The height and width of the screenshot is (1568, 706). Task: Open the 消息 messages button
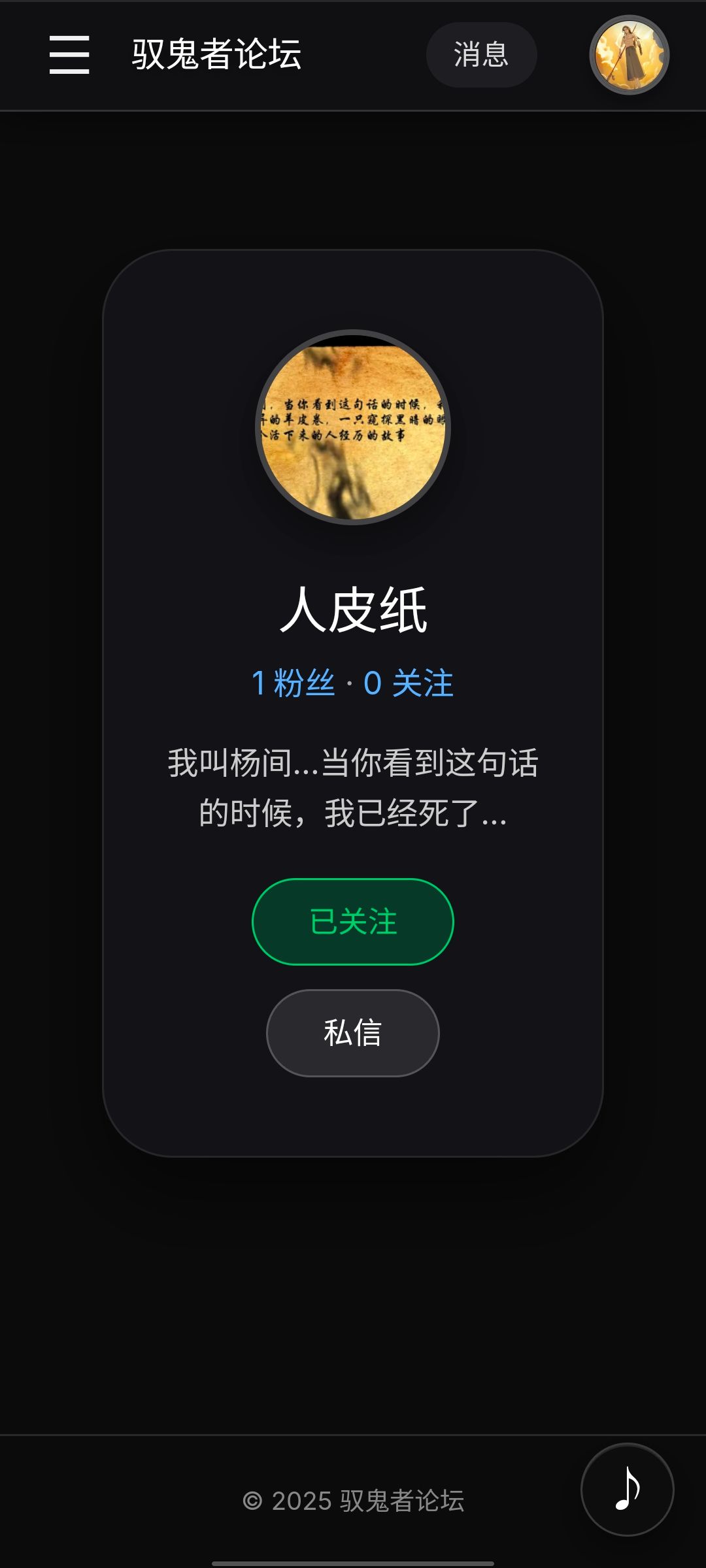481,55
